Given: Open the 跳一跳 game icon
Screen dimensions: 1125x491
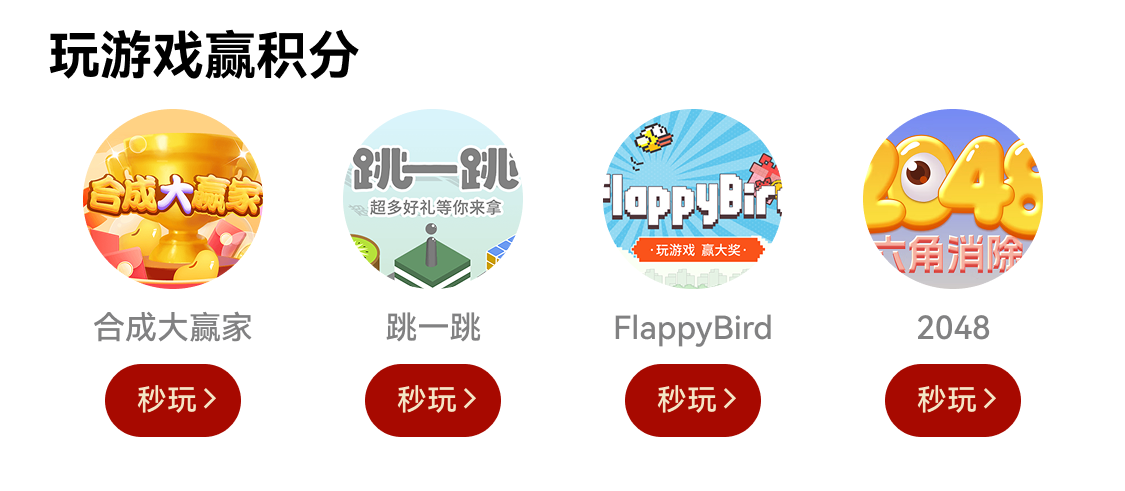Looking at the screenshot, I should (x=433, y=199).
